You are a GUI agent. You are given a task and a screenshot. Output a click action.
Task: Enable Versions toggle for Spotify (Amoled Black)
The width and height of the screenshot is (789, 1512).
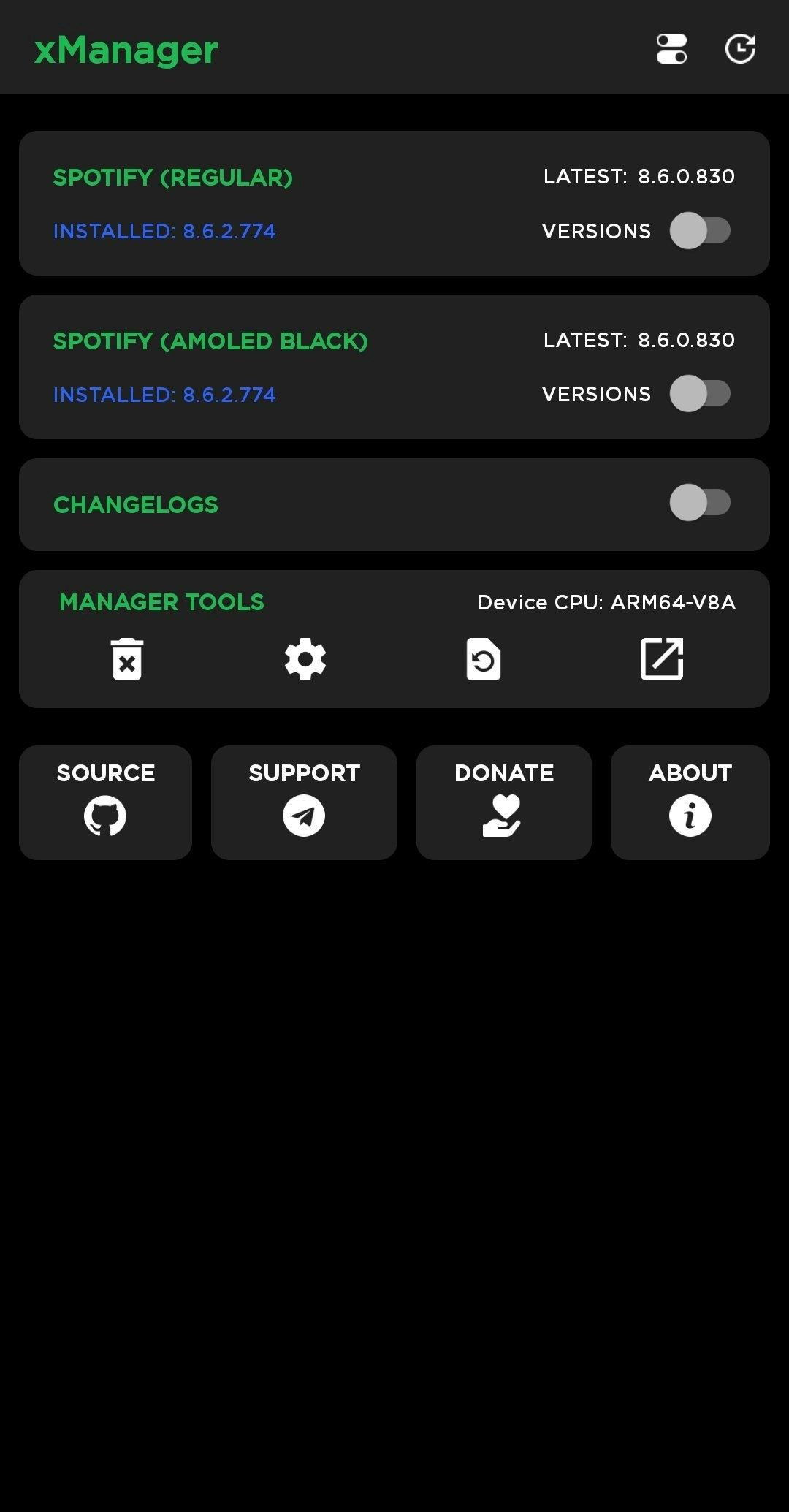[x=700, y=393]
